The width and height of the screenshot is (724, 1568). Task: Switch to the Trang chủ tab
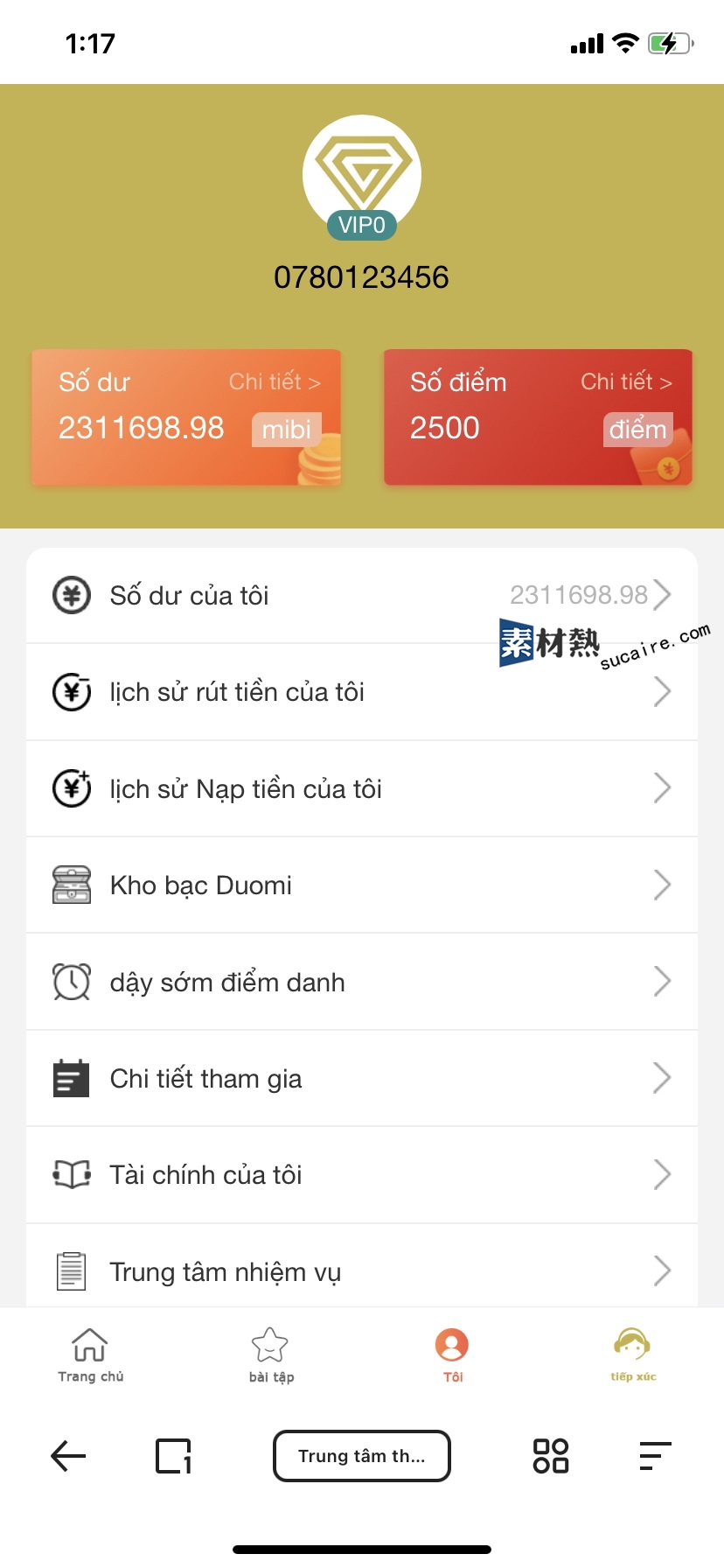(x=90, y=1355)
